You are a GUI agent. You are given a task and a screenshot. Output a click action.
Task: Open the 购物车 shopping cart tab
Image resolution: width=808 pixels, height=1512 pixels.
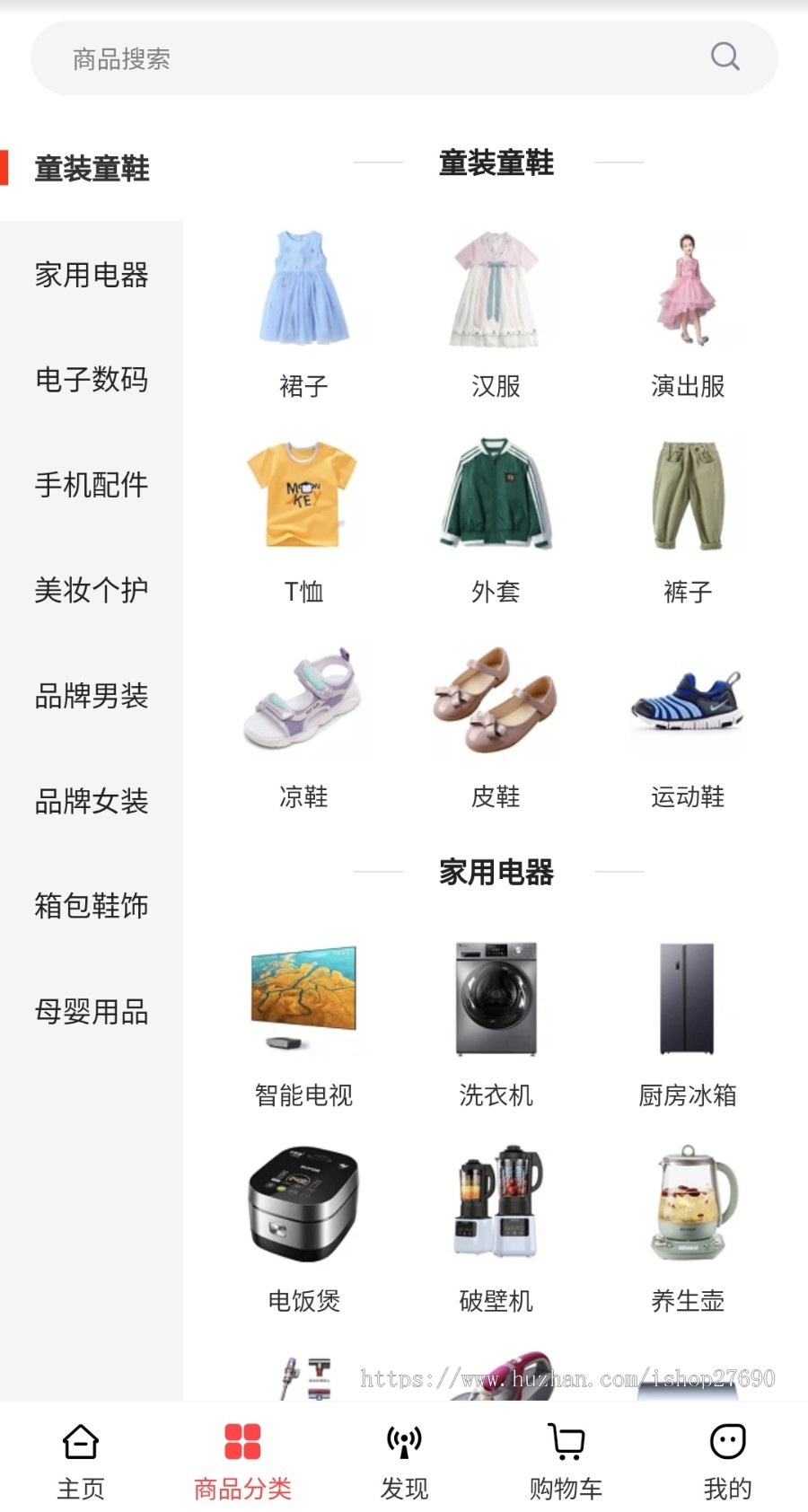tap(566, 1460)
